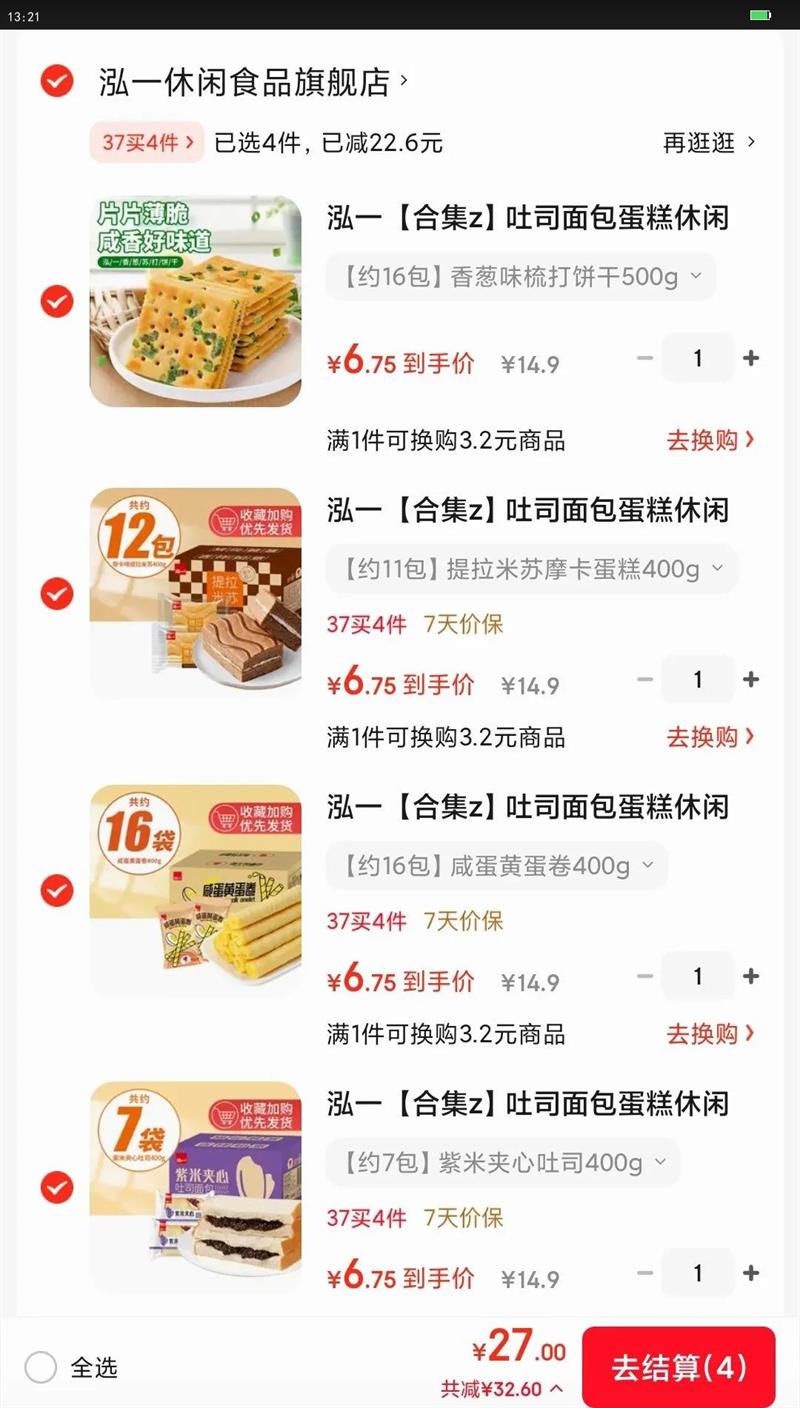Increase quantity of 香葱味梳打饼干
The image size is (800, 1408).
click(x=751, y=358)
